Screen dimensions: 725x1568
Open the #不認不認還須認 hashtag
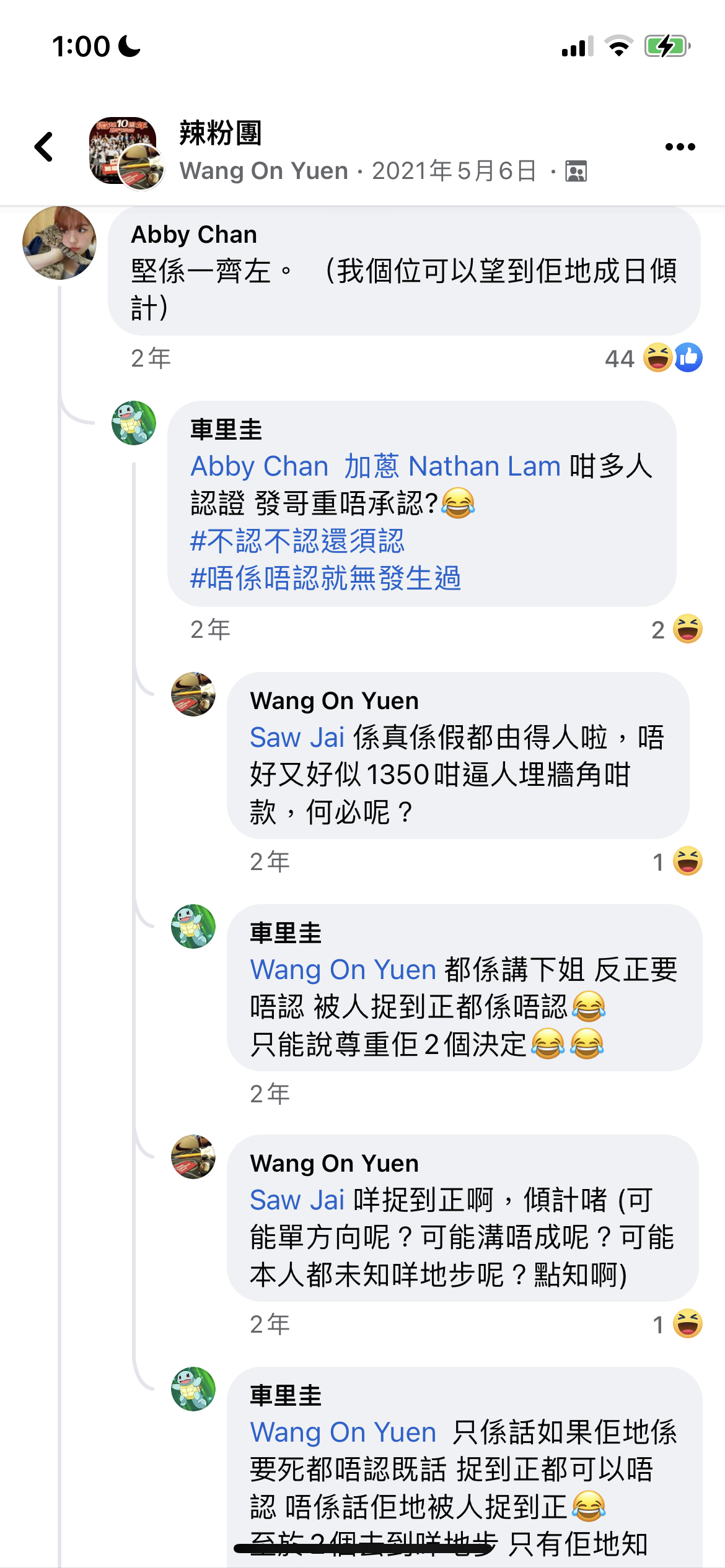click(x=299, y=541)
